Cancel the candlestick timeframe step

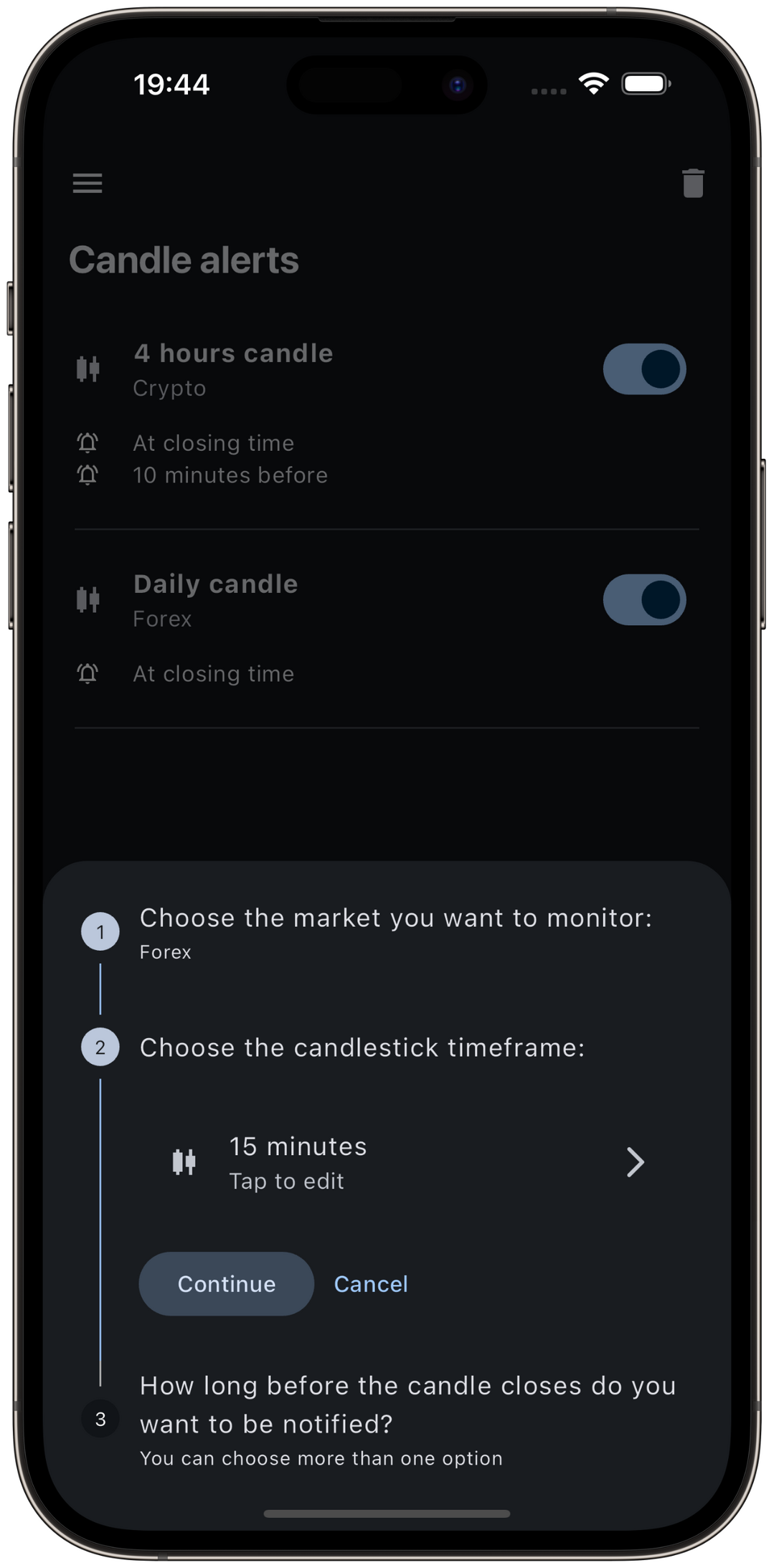click(x=371, y=1284)
